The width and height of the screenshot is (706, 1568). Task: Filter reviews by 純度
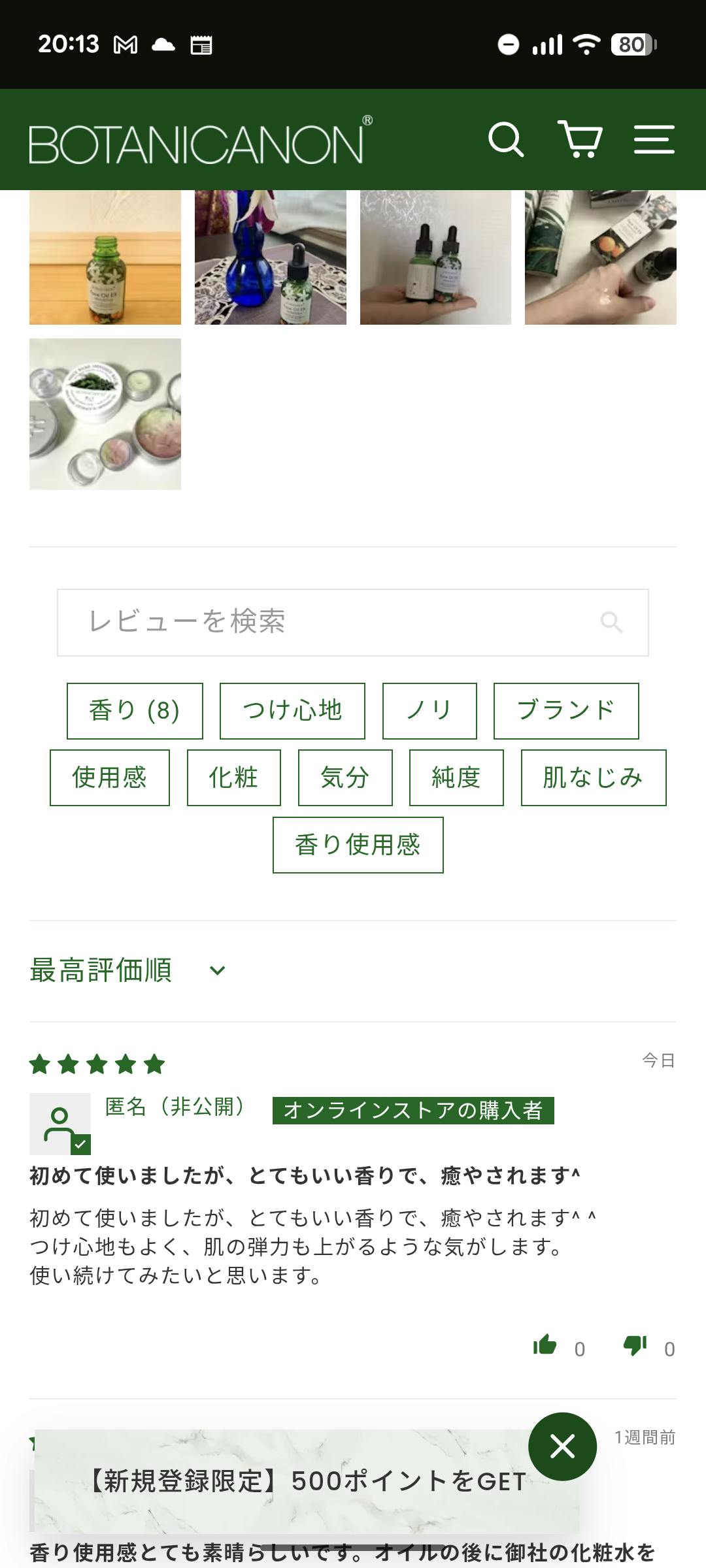456,777
